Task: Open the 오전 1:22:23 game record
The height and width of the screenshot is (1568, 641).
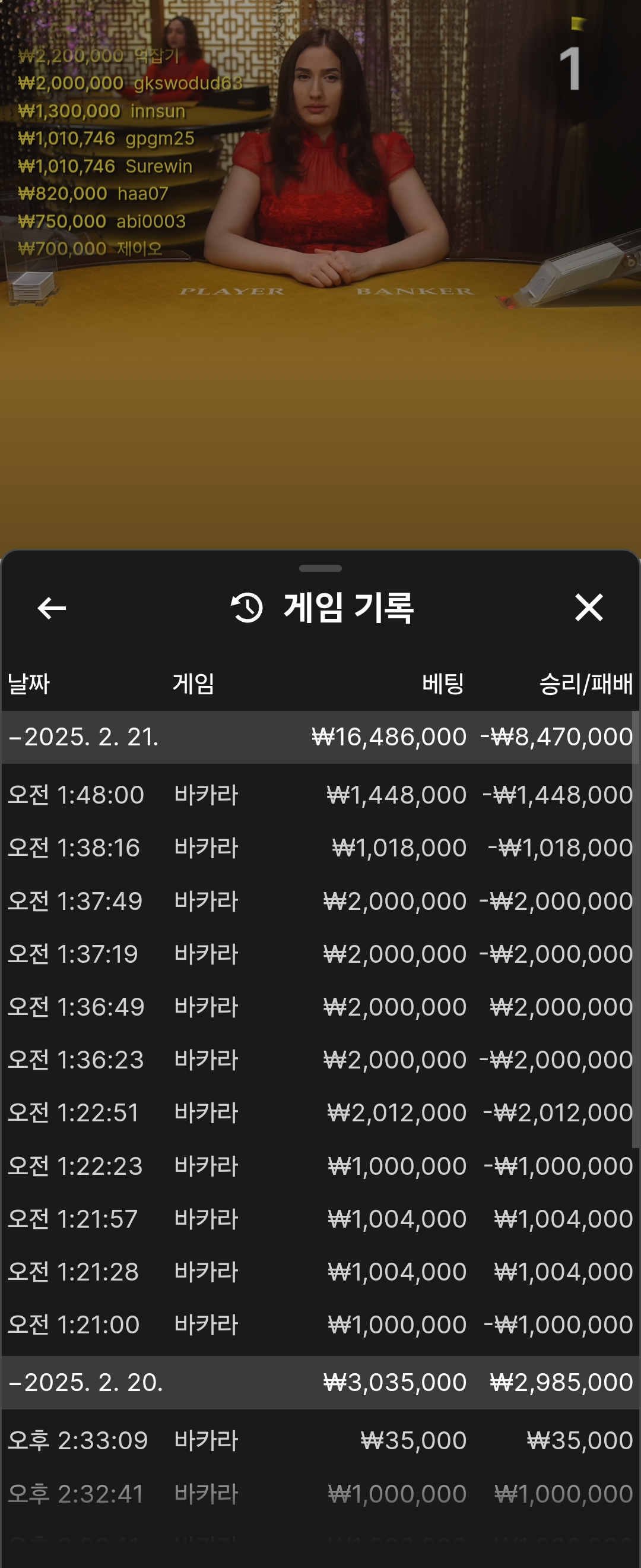Action: pyautogui.click(x=320, y=1166)
